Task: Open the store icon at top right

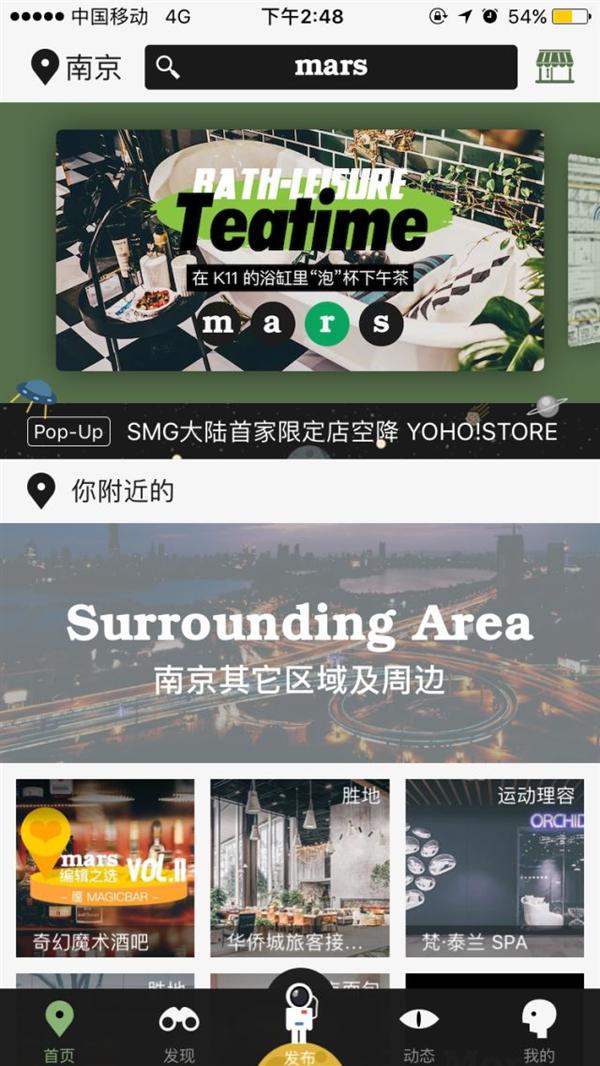Action: tap(554, 67)
